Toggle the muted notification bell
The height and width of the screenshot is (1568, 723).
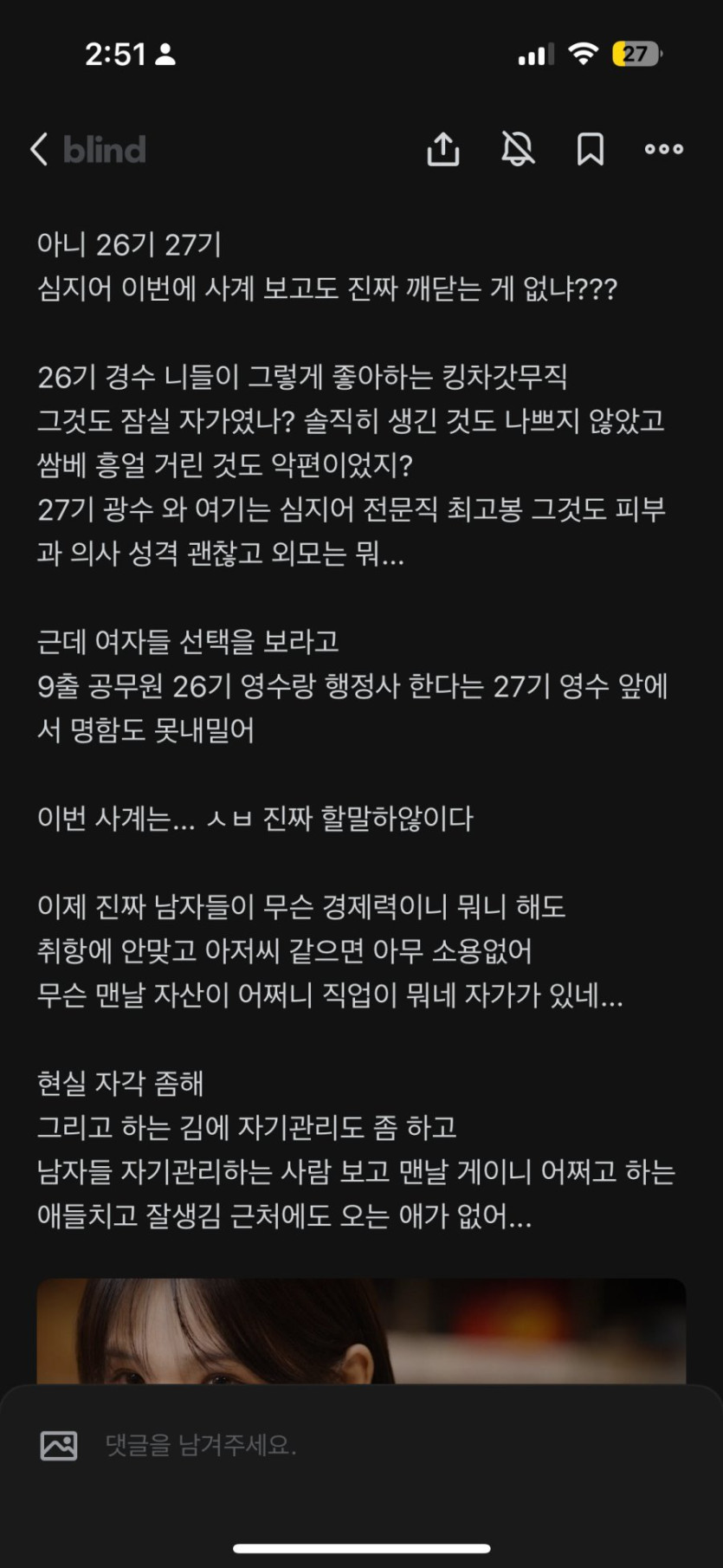pos(518,149)
